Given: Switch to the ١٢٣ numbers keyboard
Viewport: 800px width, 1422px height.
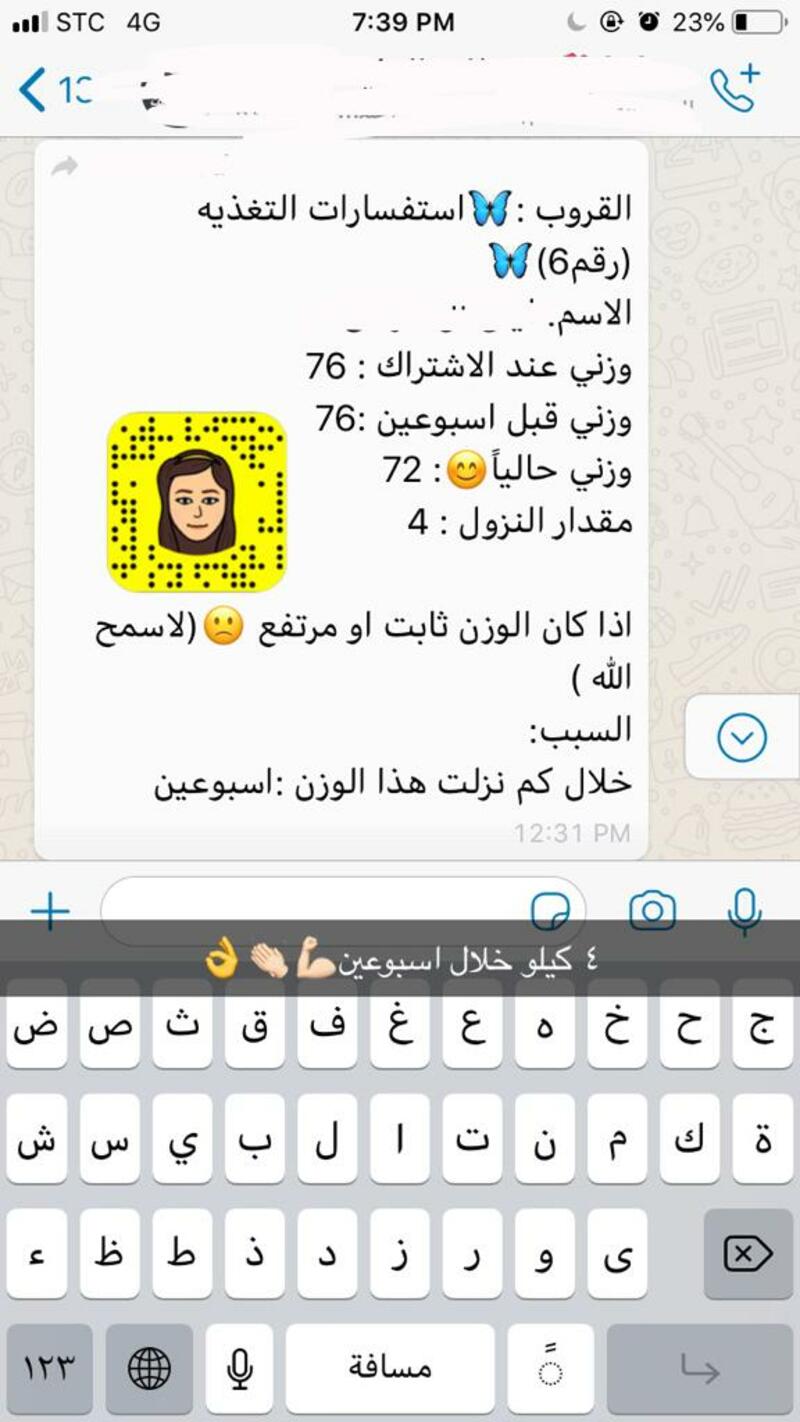Looking at the screenshot, I should [x=49, y=1369].
